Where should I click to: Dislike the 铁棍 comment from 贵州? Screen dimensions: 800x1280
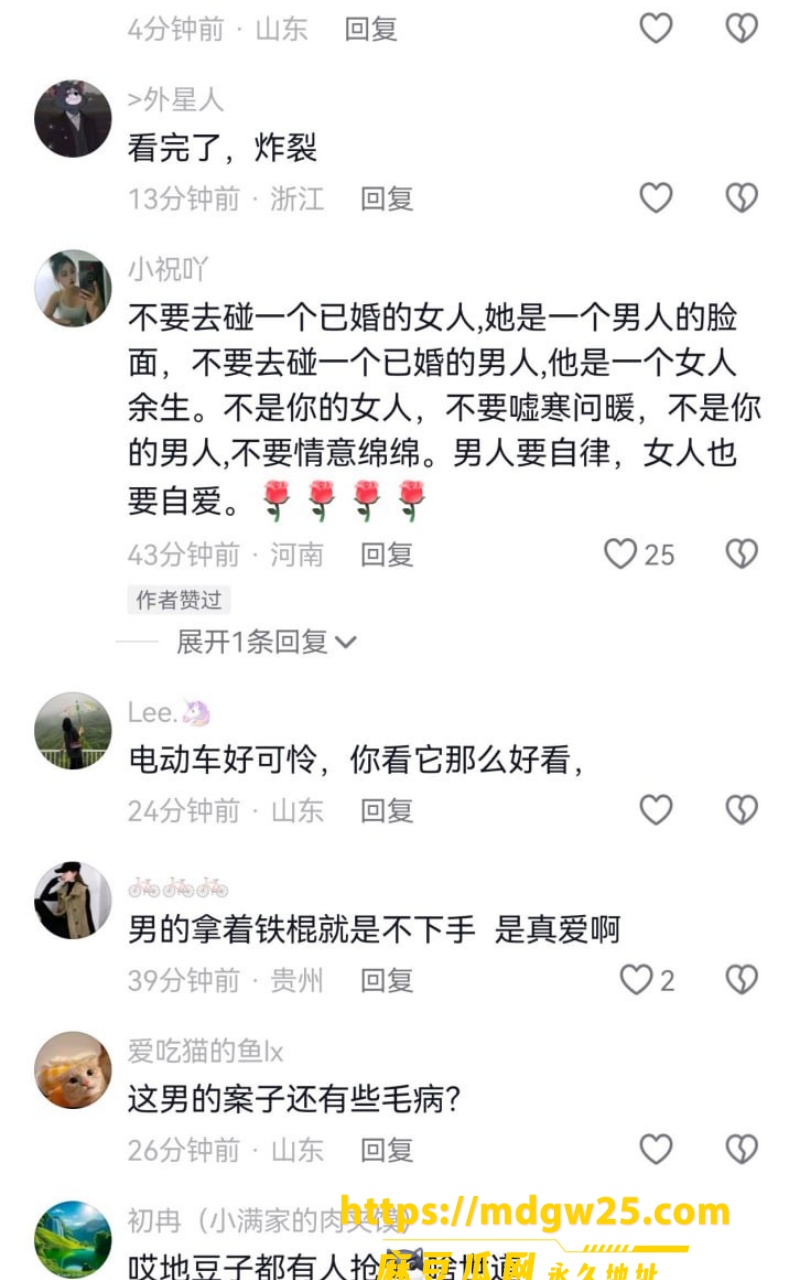[741, 980]
